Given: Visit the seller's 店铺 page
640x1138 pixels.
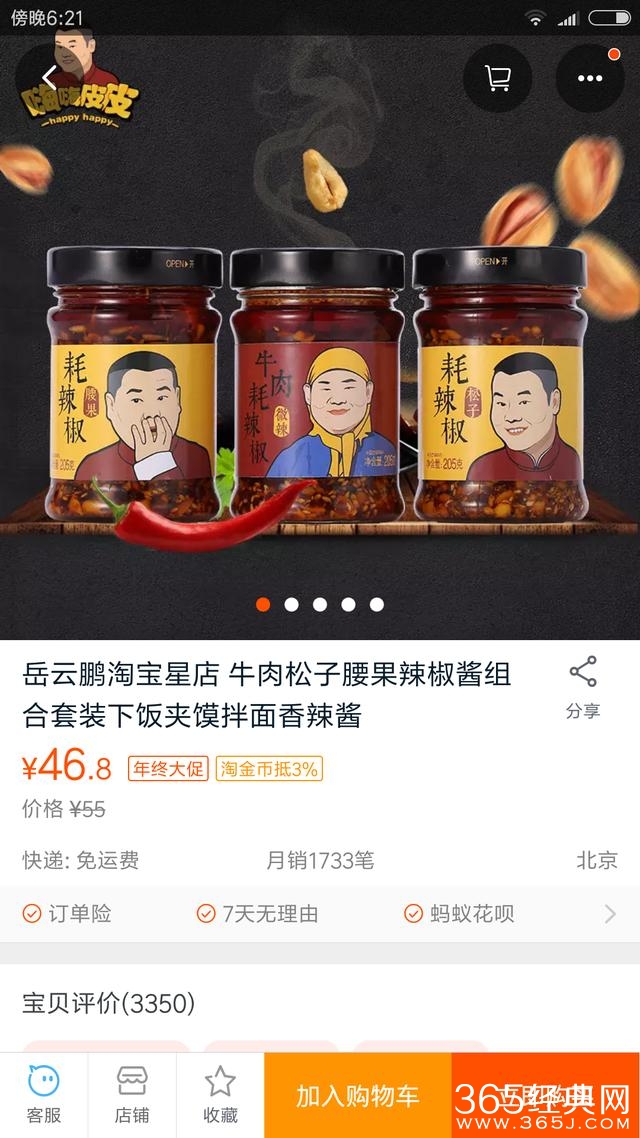Looking at the screenshot, I should click(x=132, y=1094).
